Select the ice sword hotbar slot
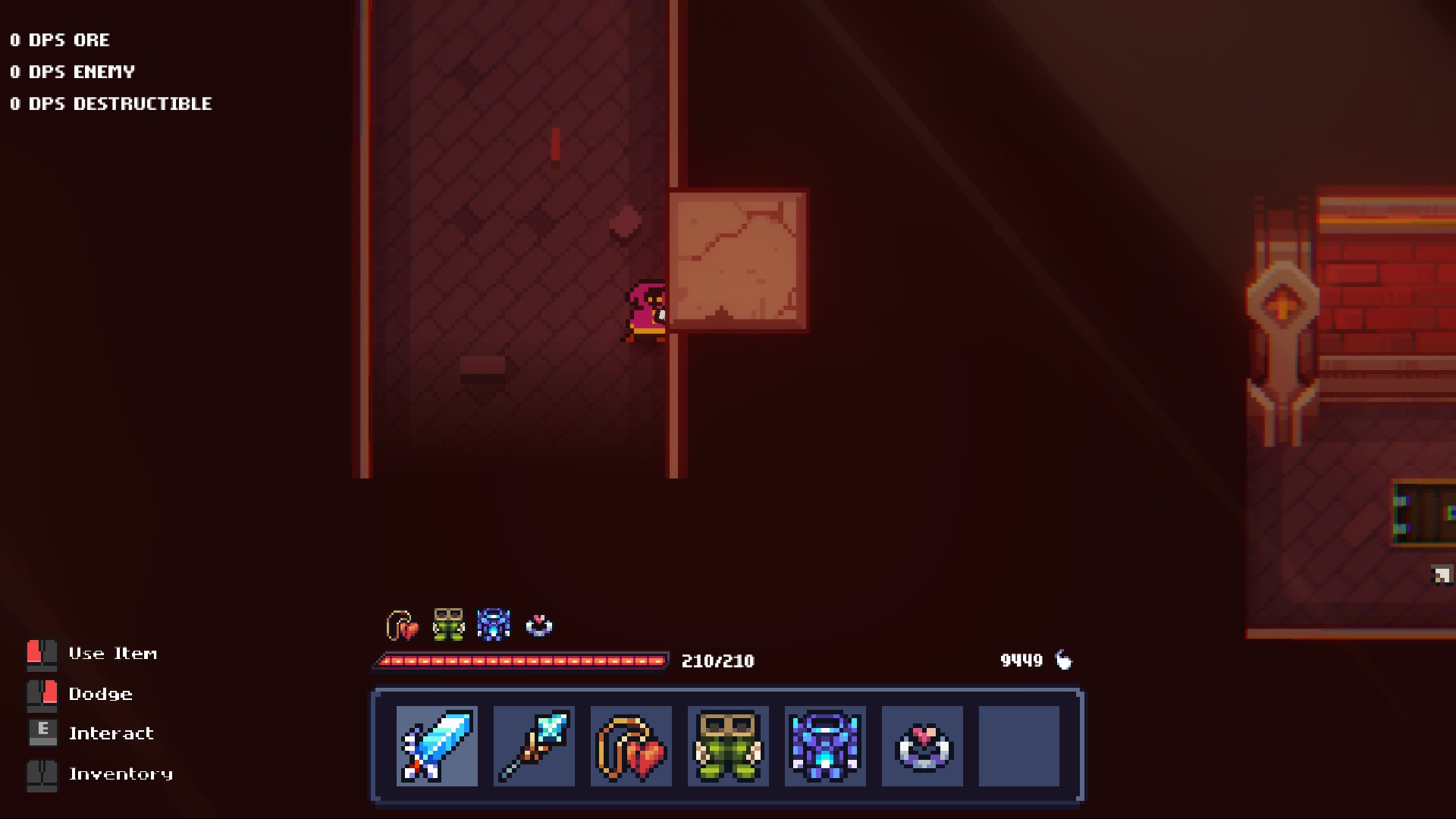The width and height of the screenshot is (1456, 819). pos(437,746)
